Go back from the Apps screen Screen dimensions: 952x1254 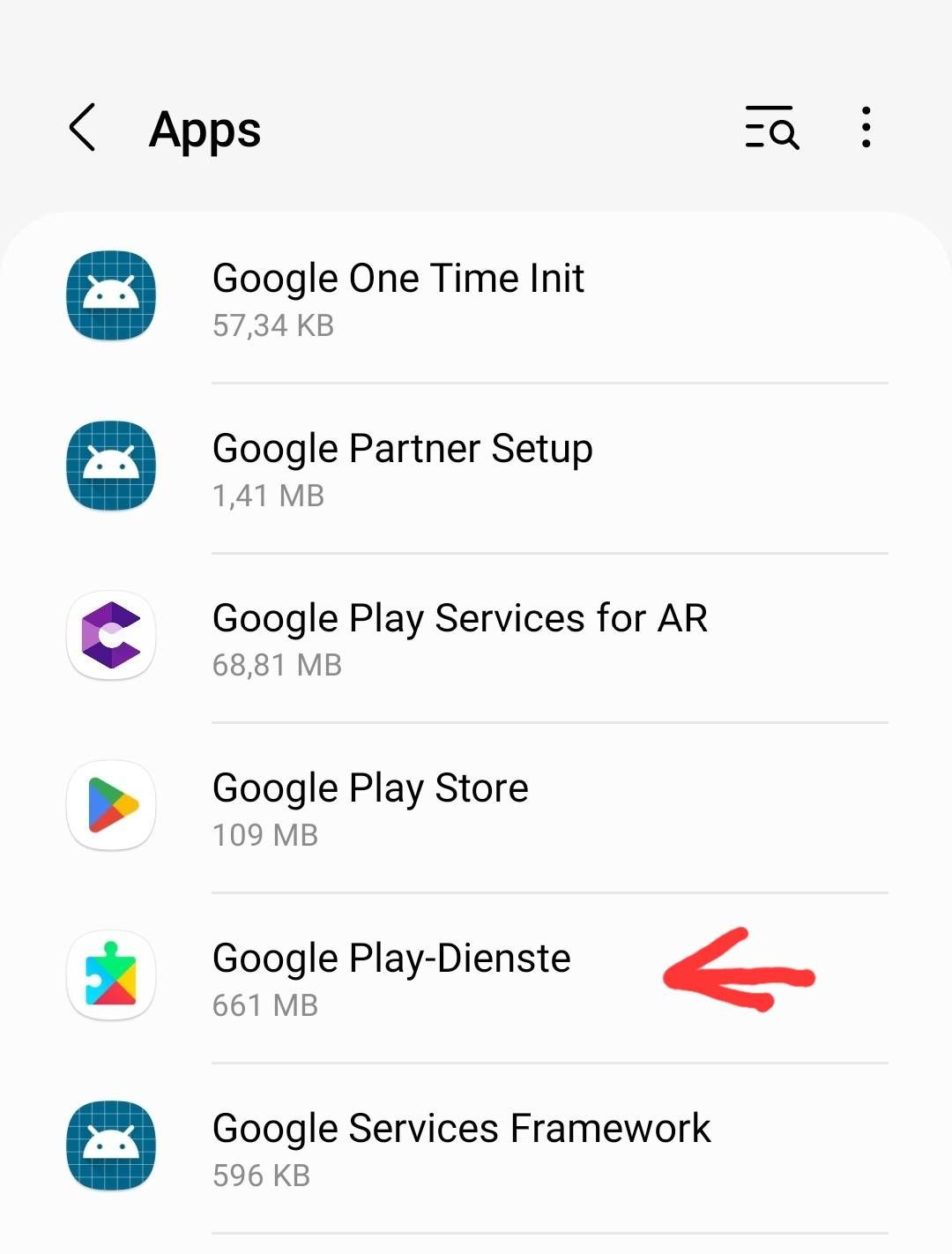[83, 129]
